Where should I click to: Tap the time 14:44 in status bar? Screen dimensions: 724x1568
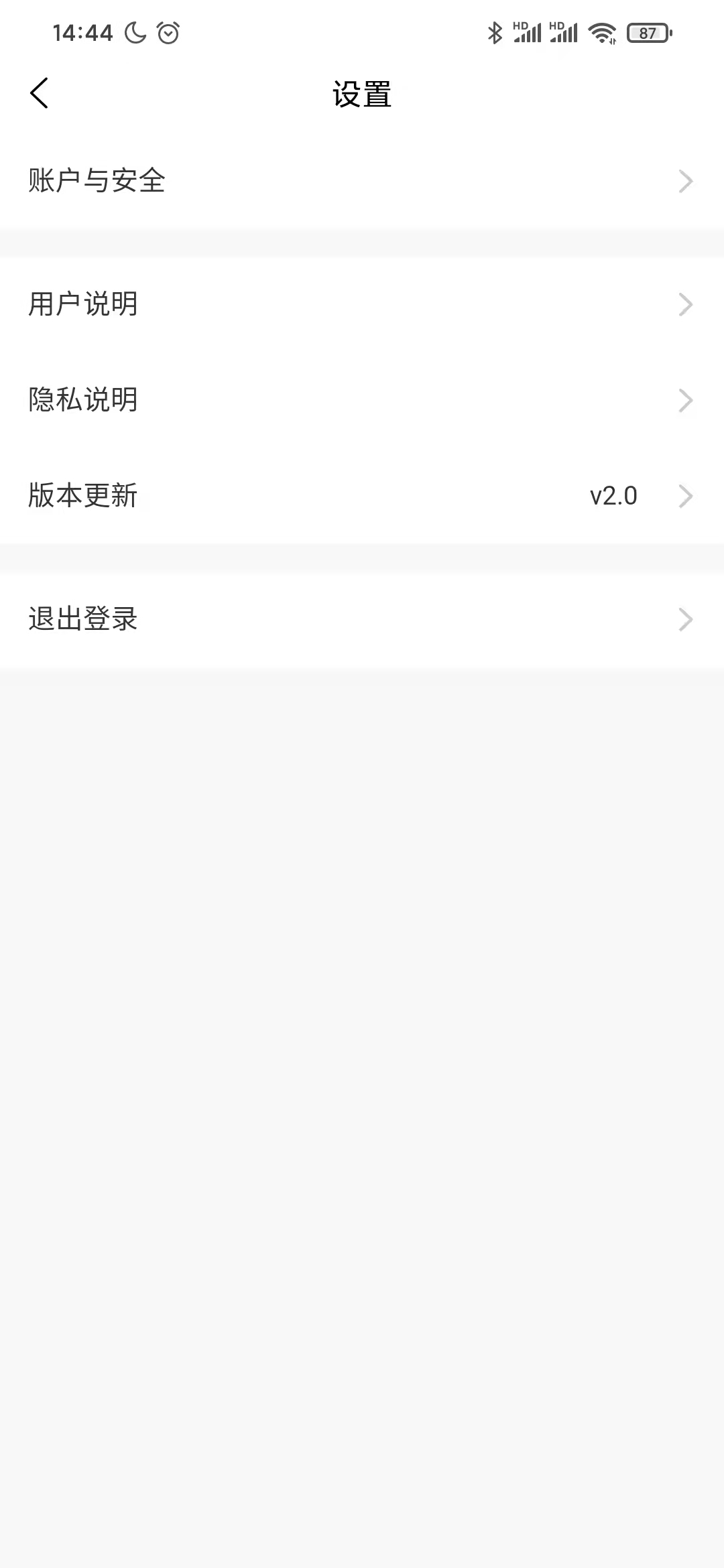pos(83,31)
